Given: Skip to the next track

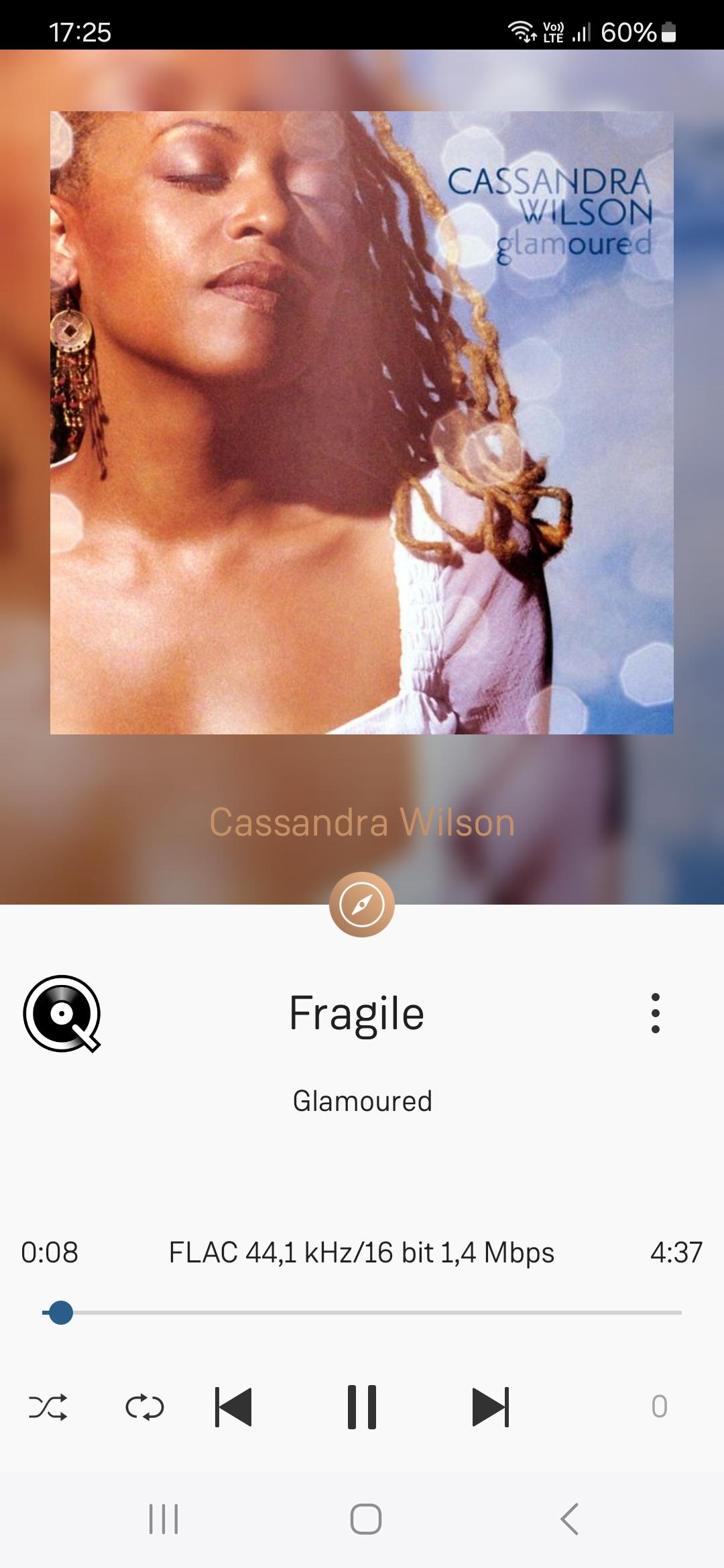Looking at the screenshot, I should (x=491, y=1407).
